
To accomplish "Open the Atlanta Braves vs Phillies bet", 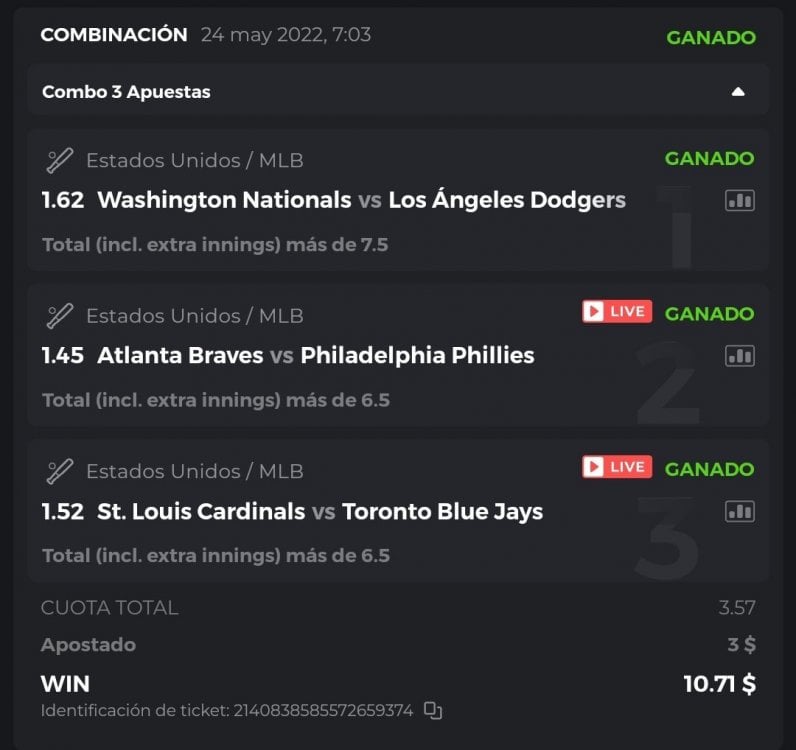I will point(315,355).
